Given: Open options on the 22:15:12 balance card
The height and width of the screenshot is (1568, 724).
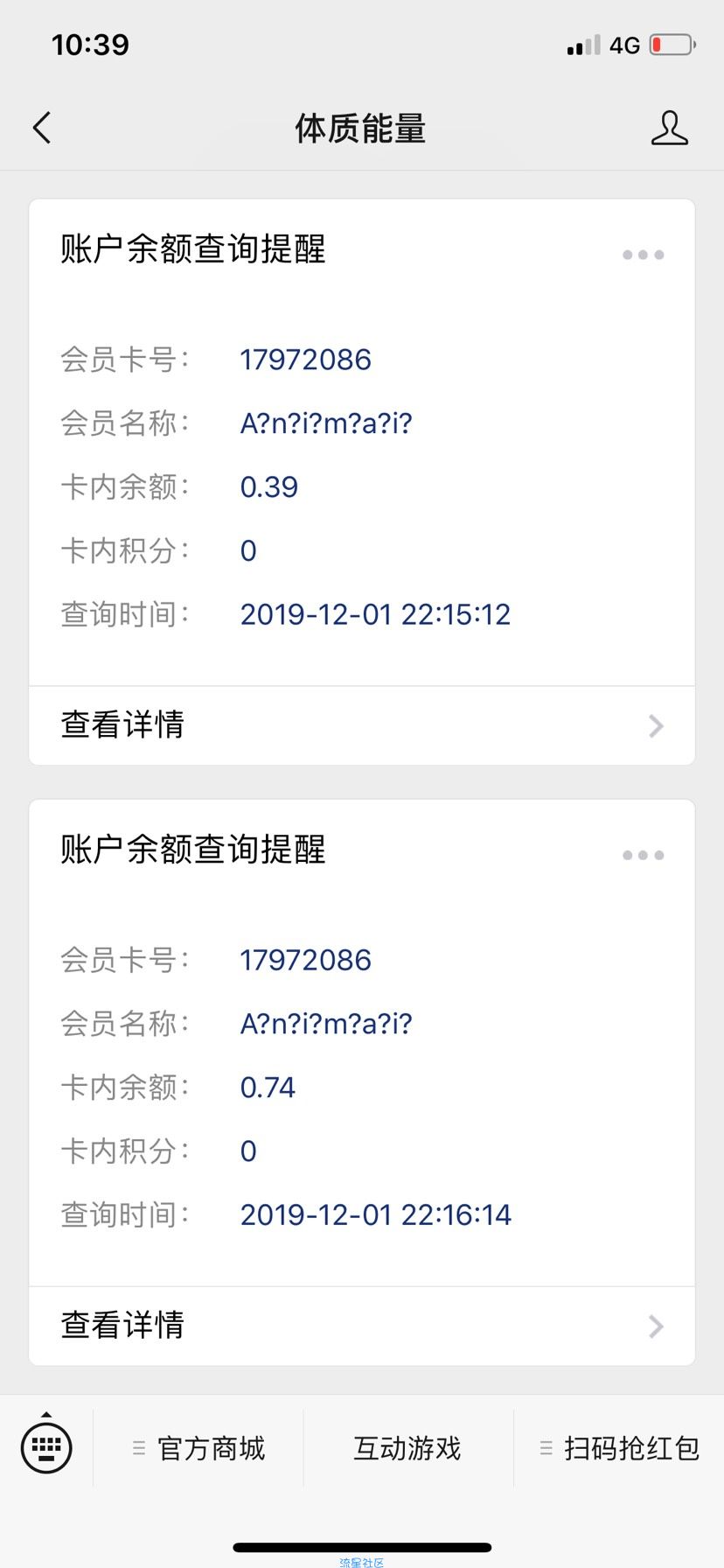Looking at the screenshot, I should [x=643, y=255].
